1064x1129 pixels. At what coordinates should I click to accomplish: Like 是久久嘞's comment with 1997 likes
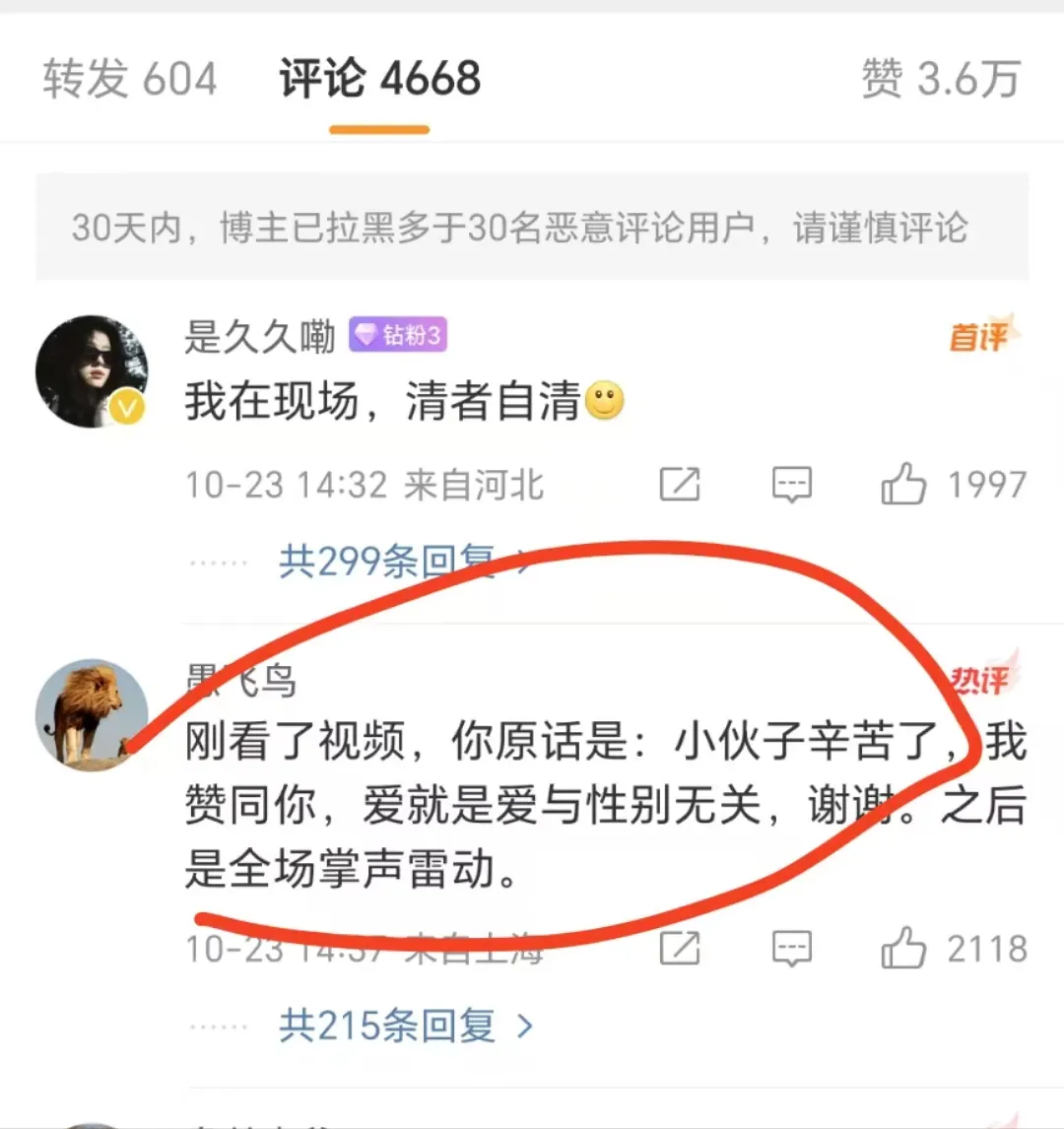[903, 484]
